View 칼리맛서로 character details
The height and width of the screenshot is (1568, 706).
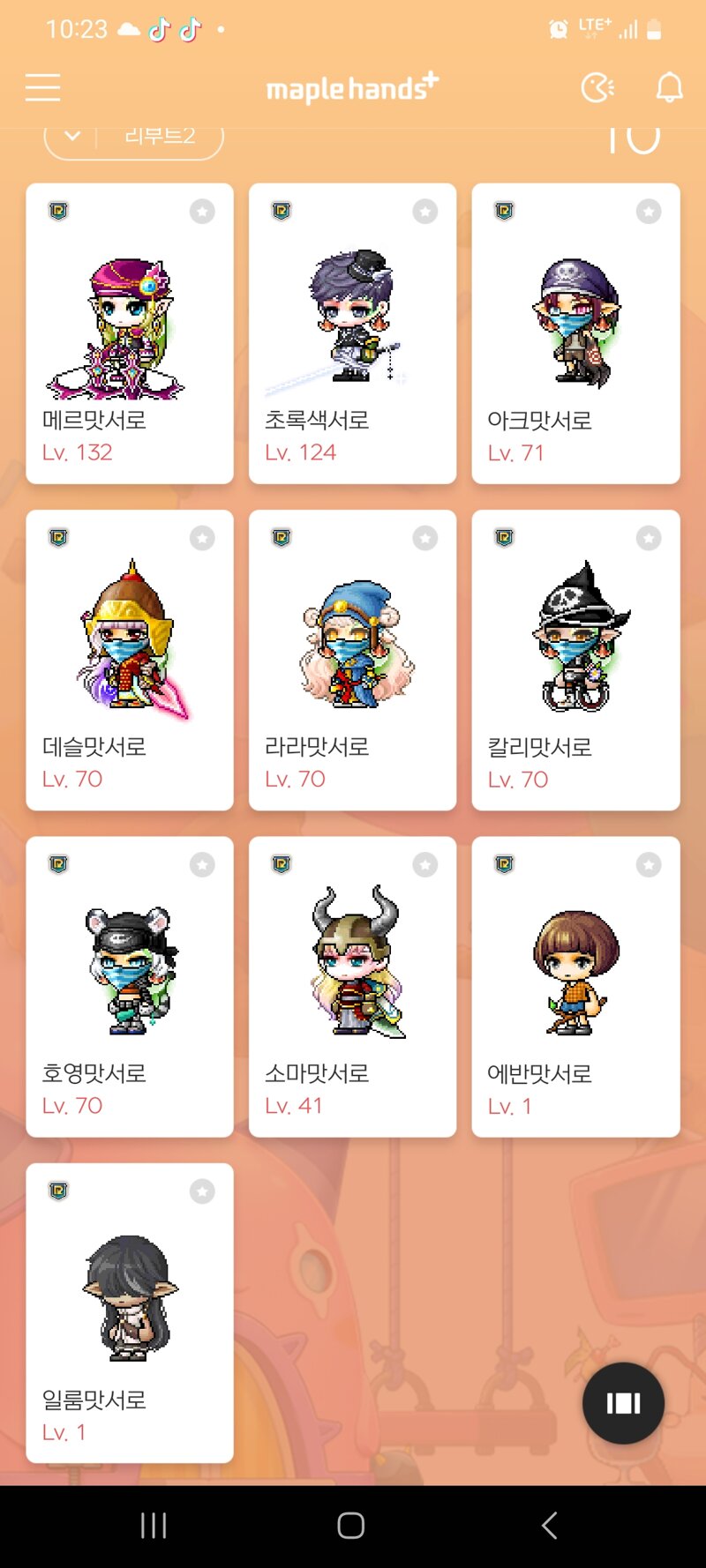click(575, 660)
